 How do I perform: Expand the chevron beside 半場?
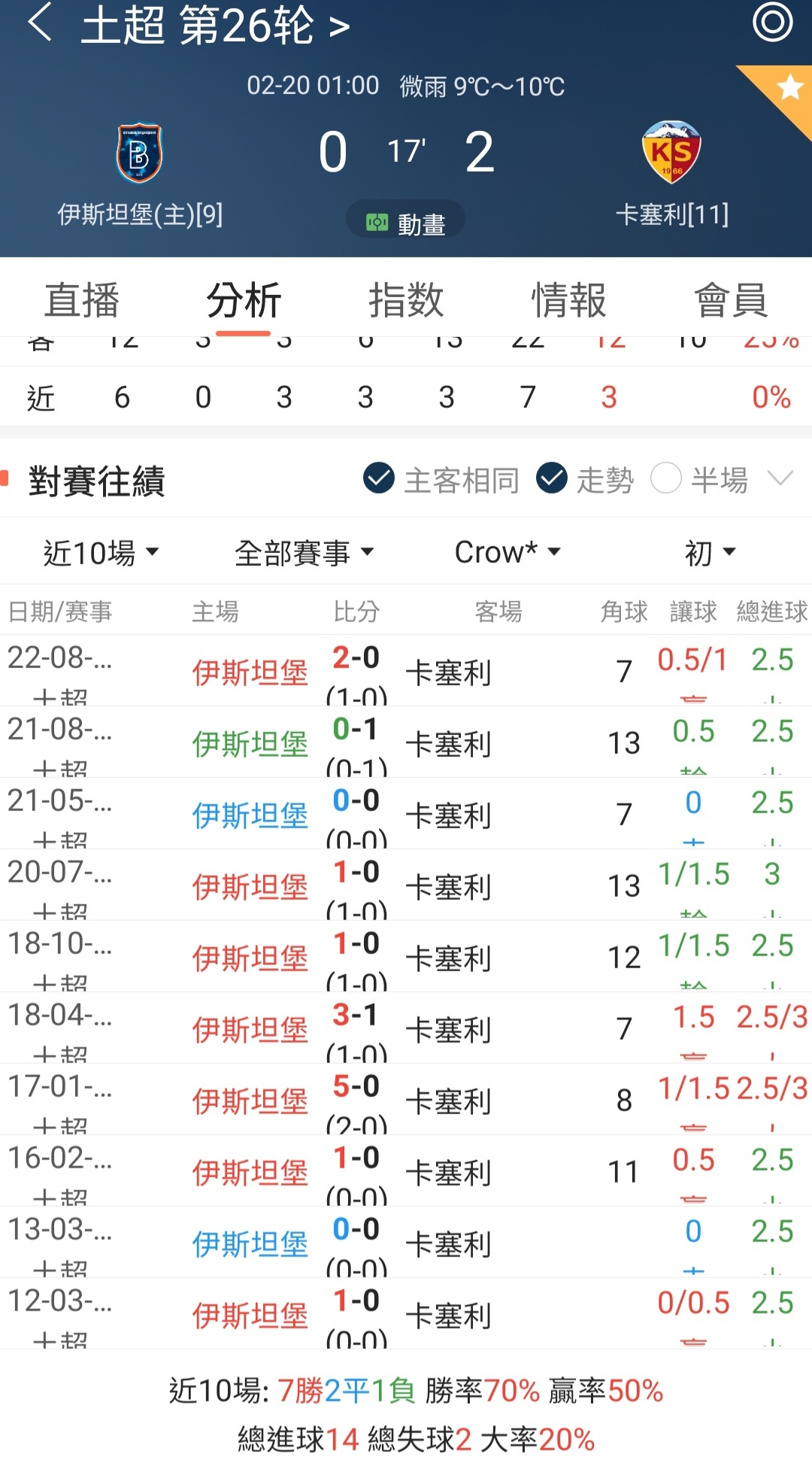(x=780, y=478)
